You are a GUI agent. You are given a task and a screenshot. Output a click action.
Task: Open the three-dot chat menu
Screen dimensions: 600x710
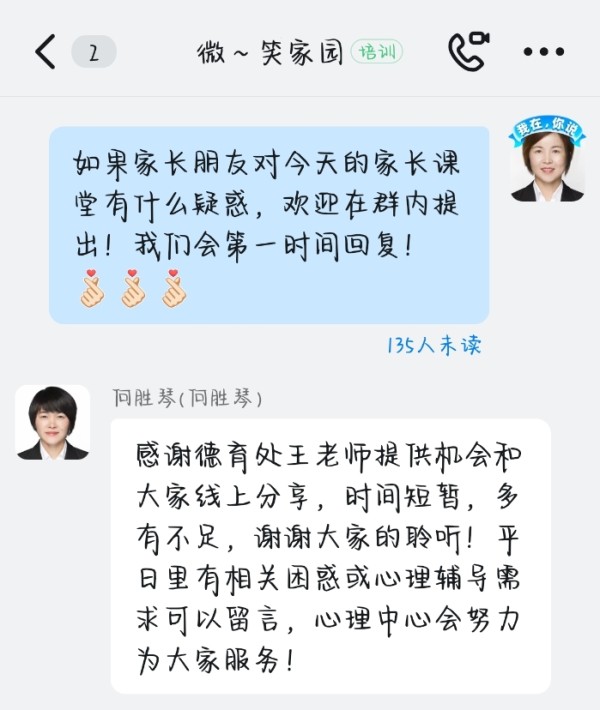(543, 52)
